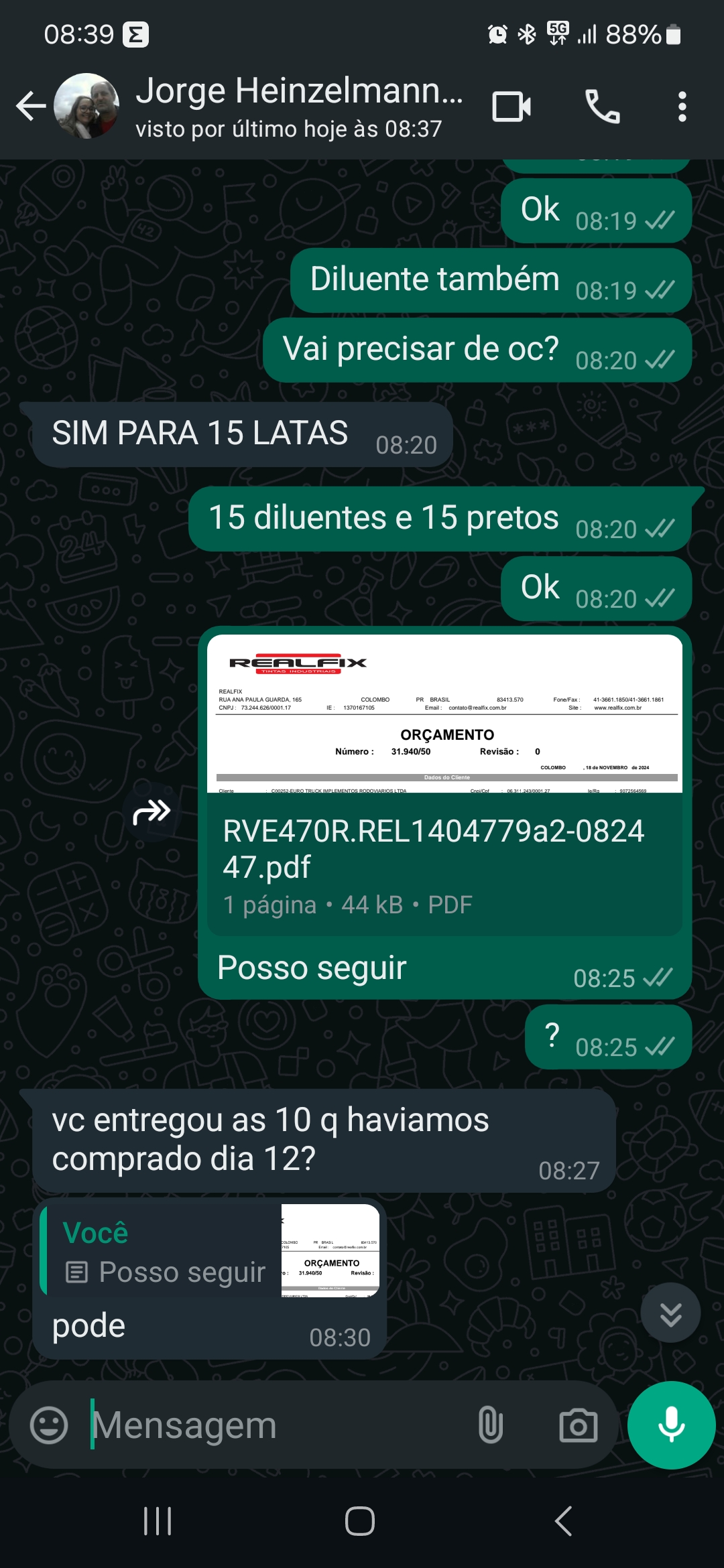Focus the Mensagem text field
This screenshot has height=1568, width=724.
click(268, 1425)
